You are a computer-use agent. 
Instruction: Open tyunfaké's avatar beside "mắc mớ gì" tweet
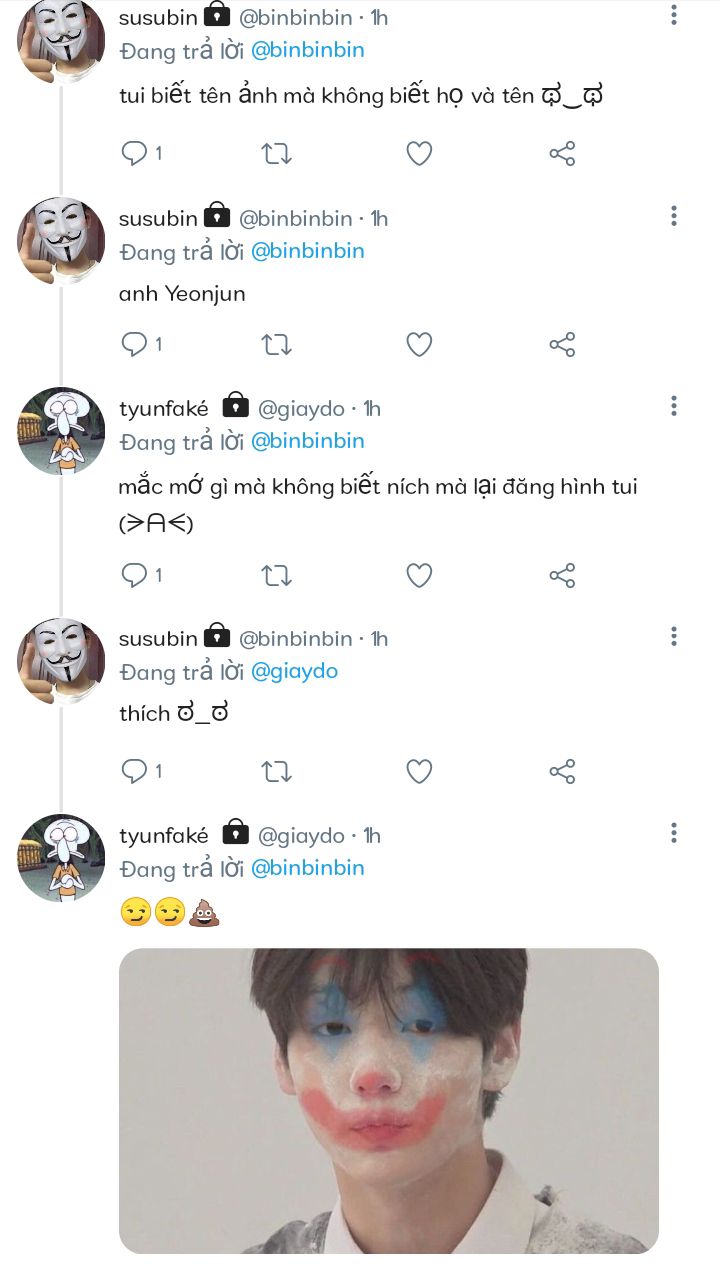pos(61,431)
